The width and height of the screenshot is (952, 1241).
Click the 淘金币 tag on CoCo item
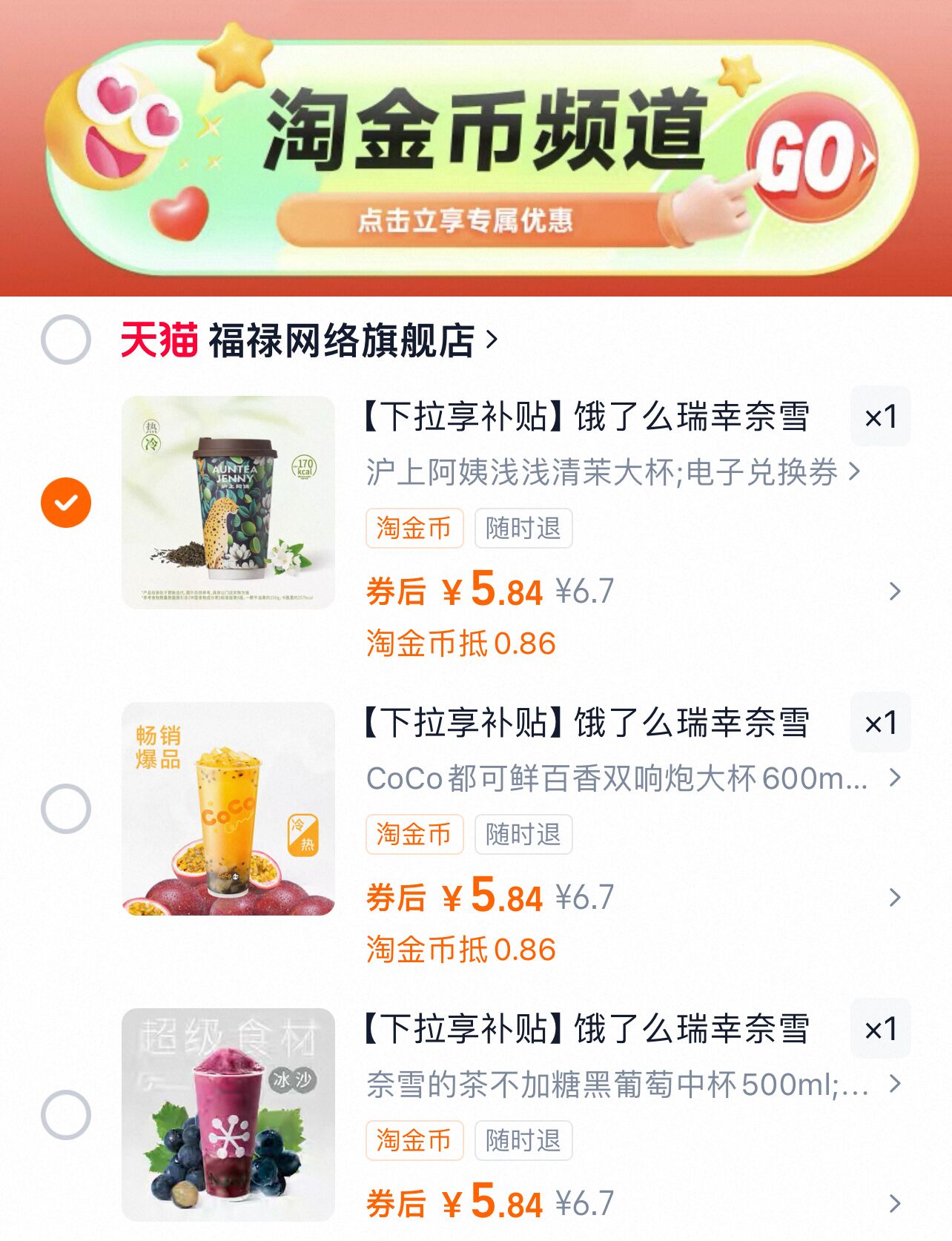pos(414,833)
